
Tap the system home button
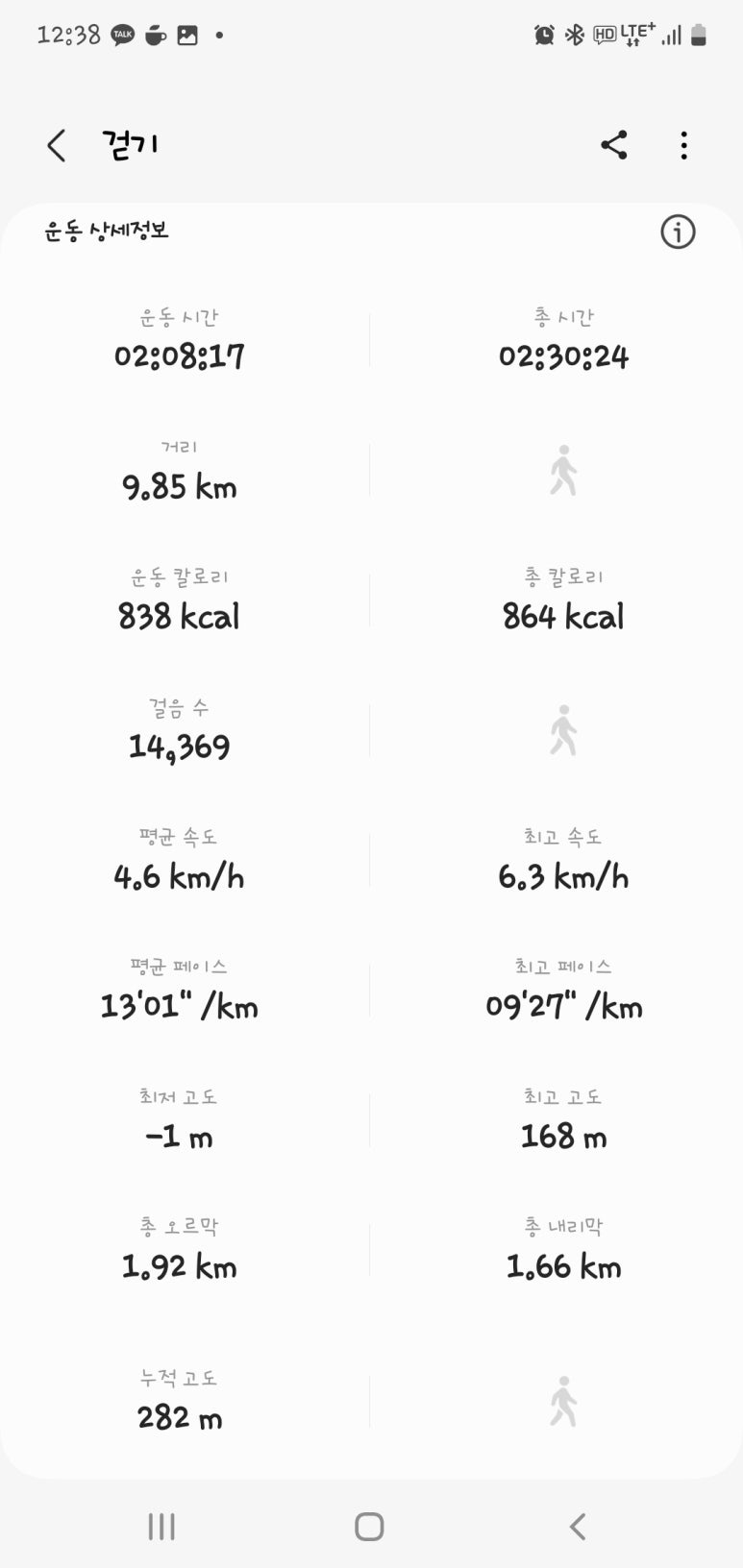(369, 1527)
